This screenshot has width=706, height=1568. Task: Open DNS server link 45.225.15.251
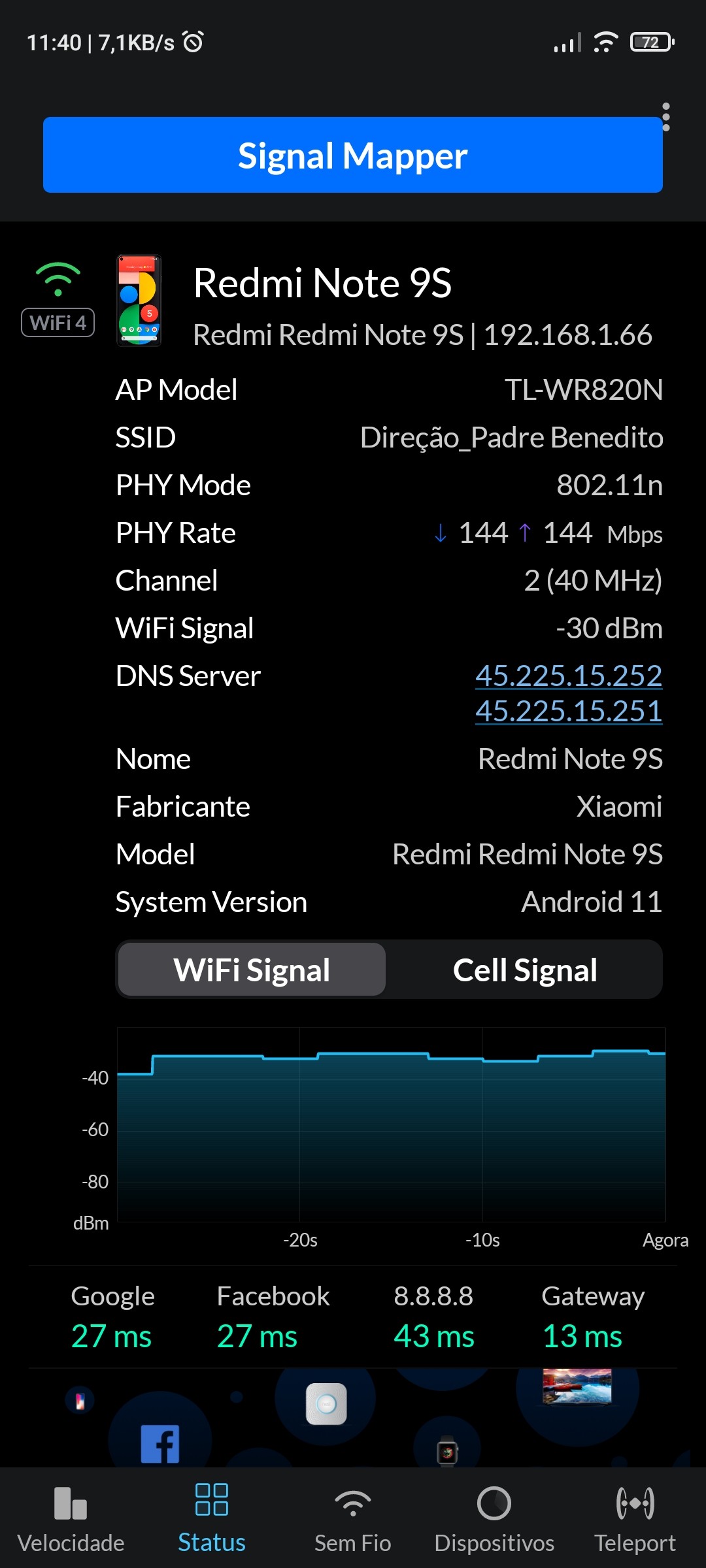(x=568, y=711)
